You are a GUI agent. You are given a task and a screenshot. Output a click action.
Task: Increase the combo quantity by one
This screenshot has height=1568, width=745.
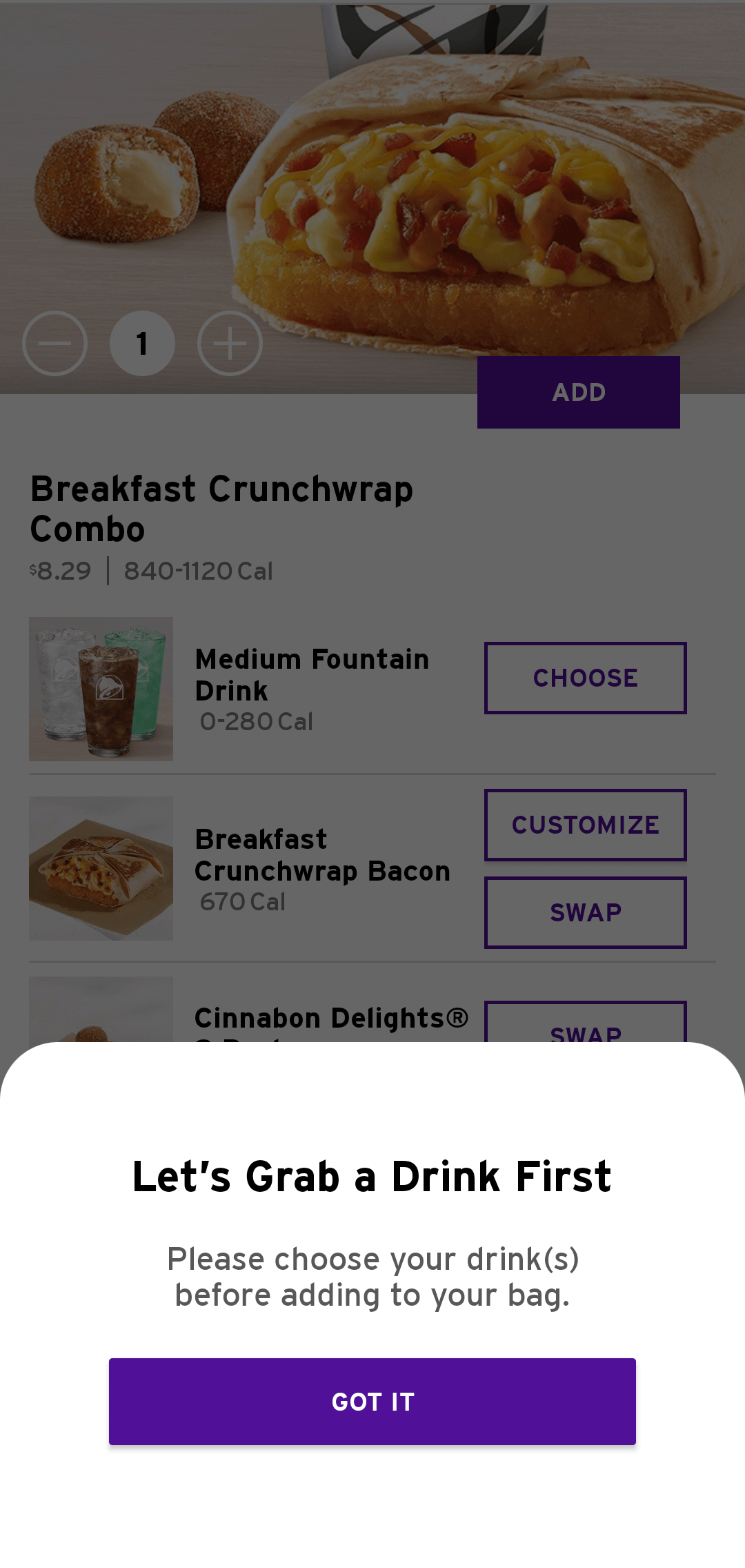click(230, 343)
